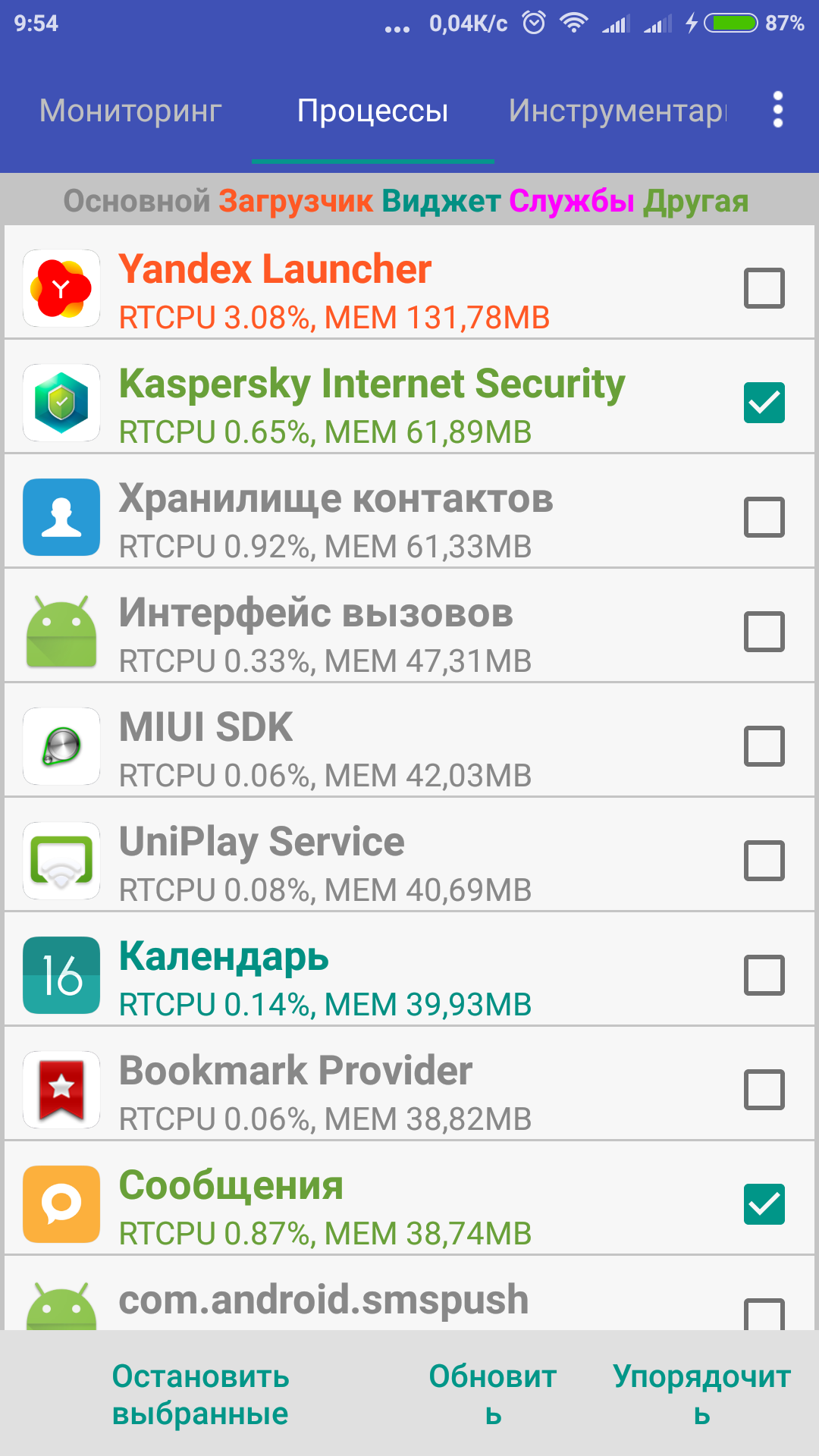The height and width of the screenshot is (1456, 819).
Task: Select the Bookmark Provider checkbox
Action: tap(764, 1090)
